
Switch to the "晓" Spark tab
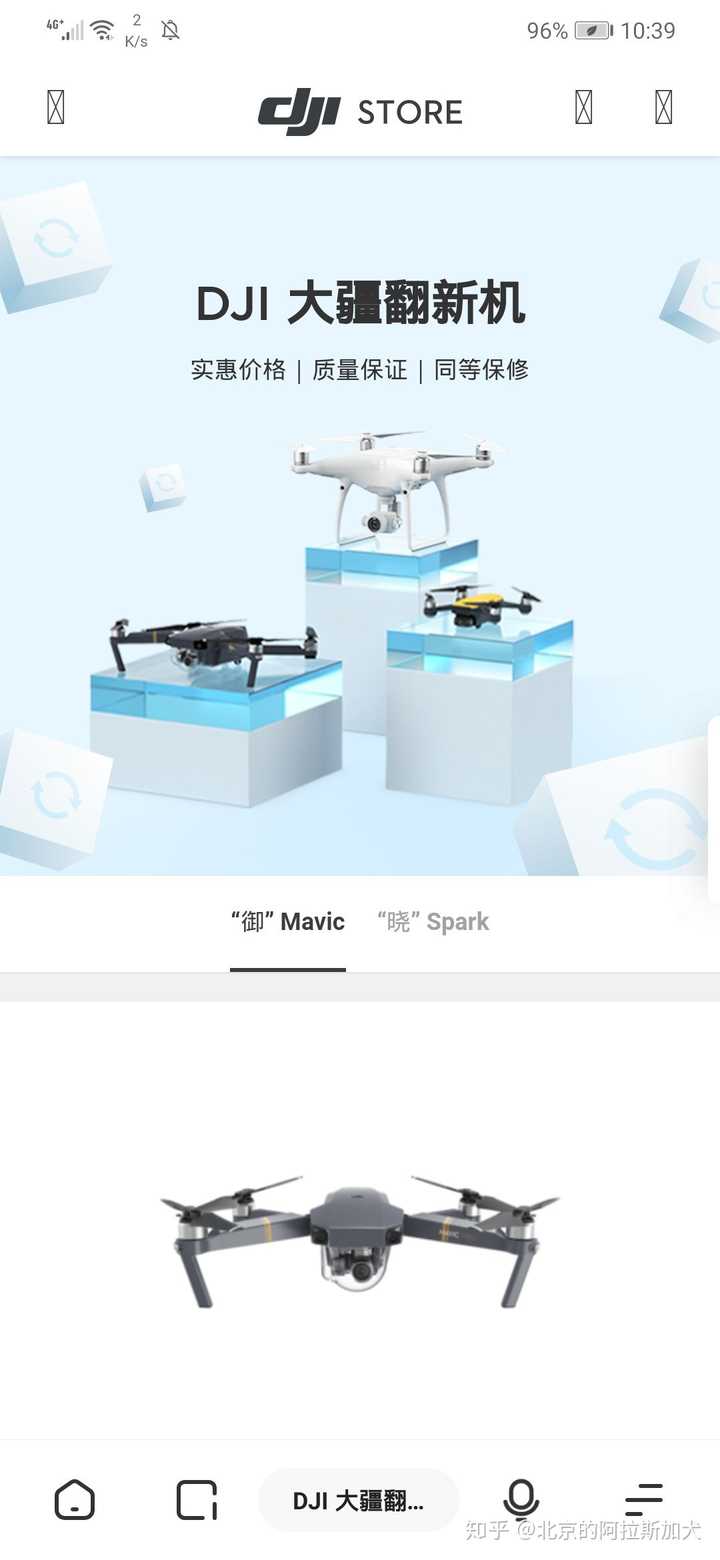click(x=433, y=922)
